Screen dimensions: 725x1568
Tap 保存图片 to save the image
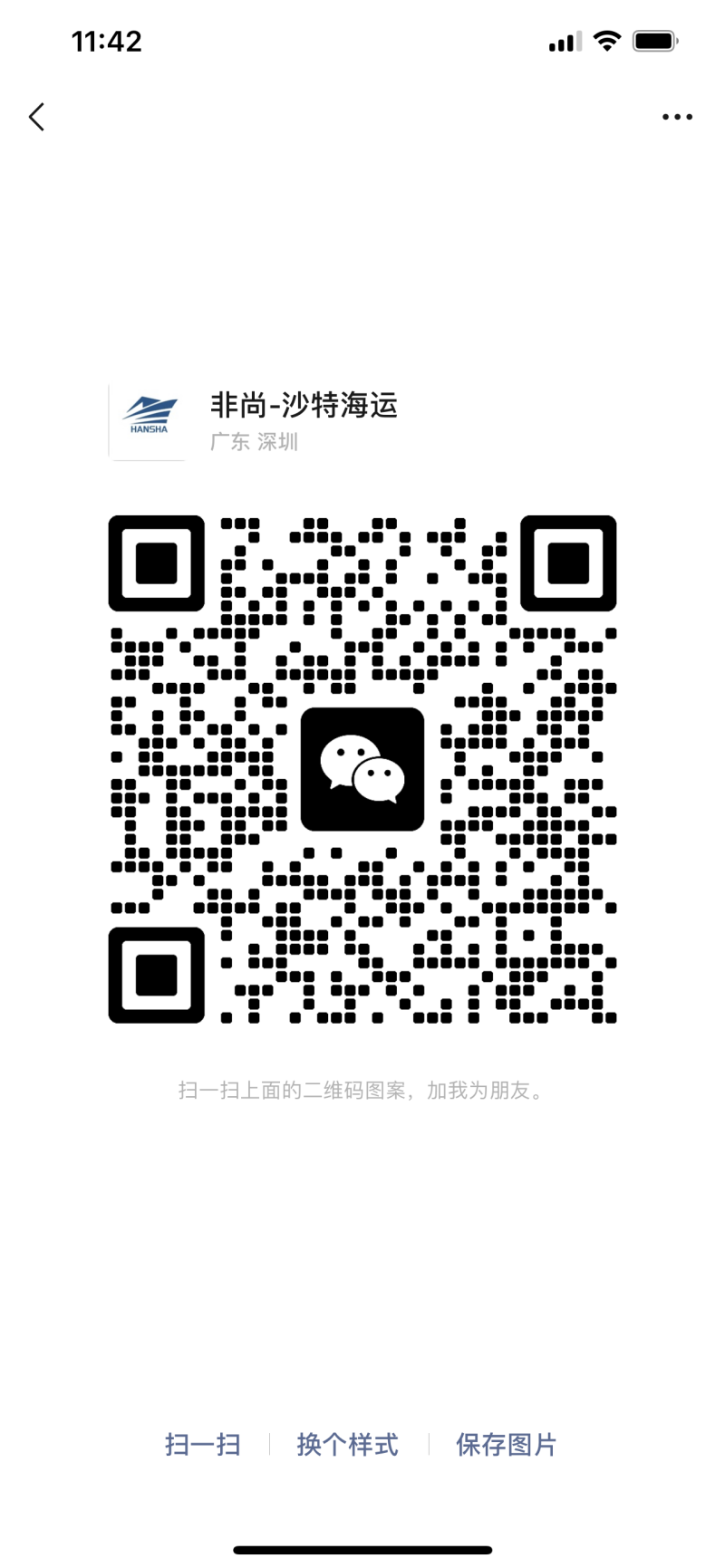click(x=506, y=1444)
